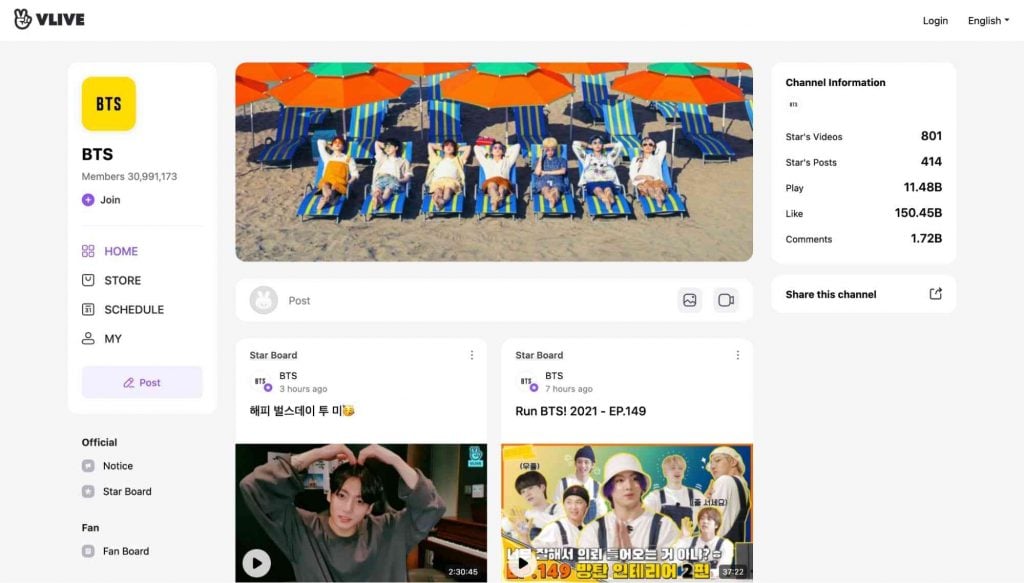The height and width of the screenshot is (583, 1024).
Task: Open overflow menu on the 3 hours ago post
Action: [472, 355]
